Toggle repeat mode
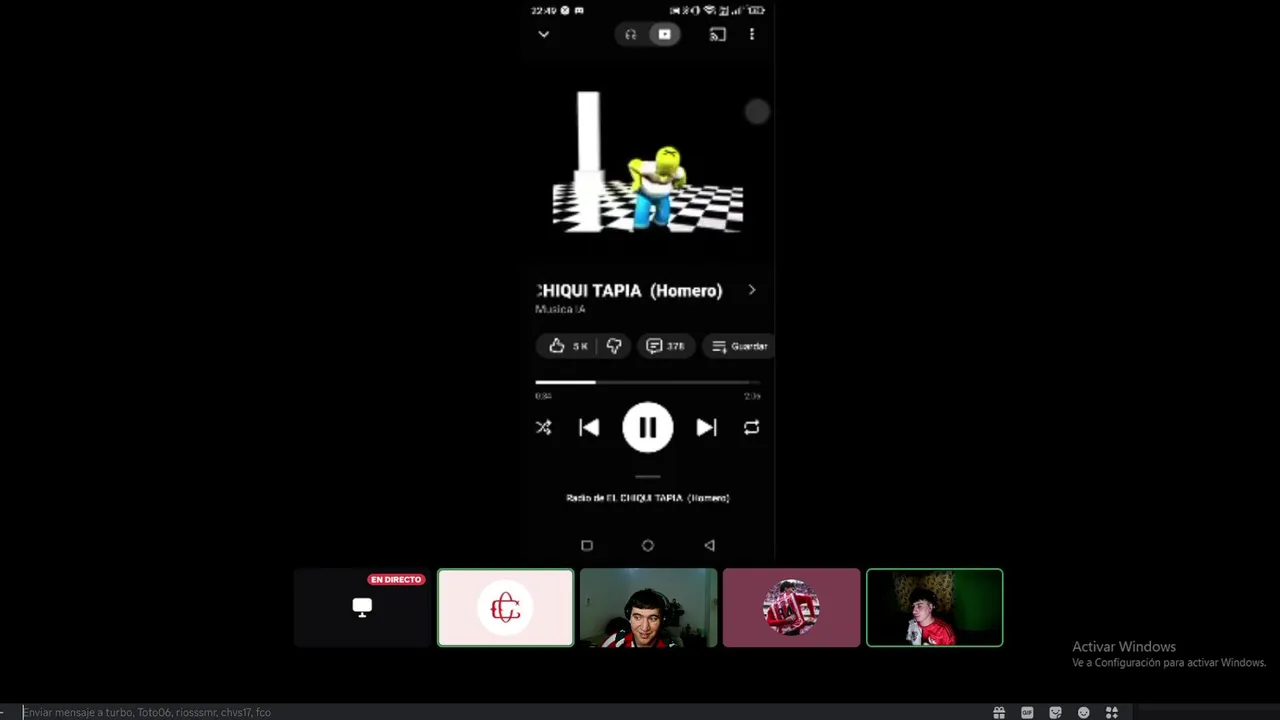1280x720 pixels. pos(751,428)
